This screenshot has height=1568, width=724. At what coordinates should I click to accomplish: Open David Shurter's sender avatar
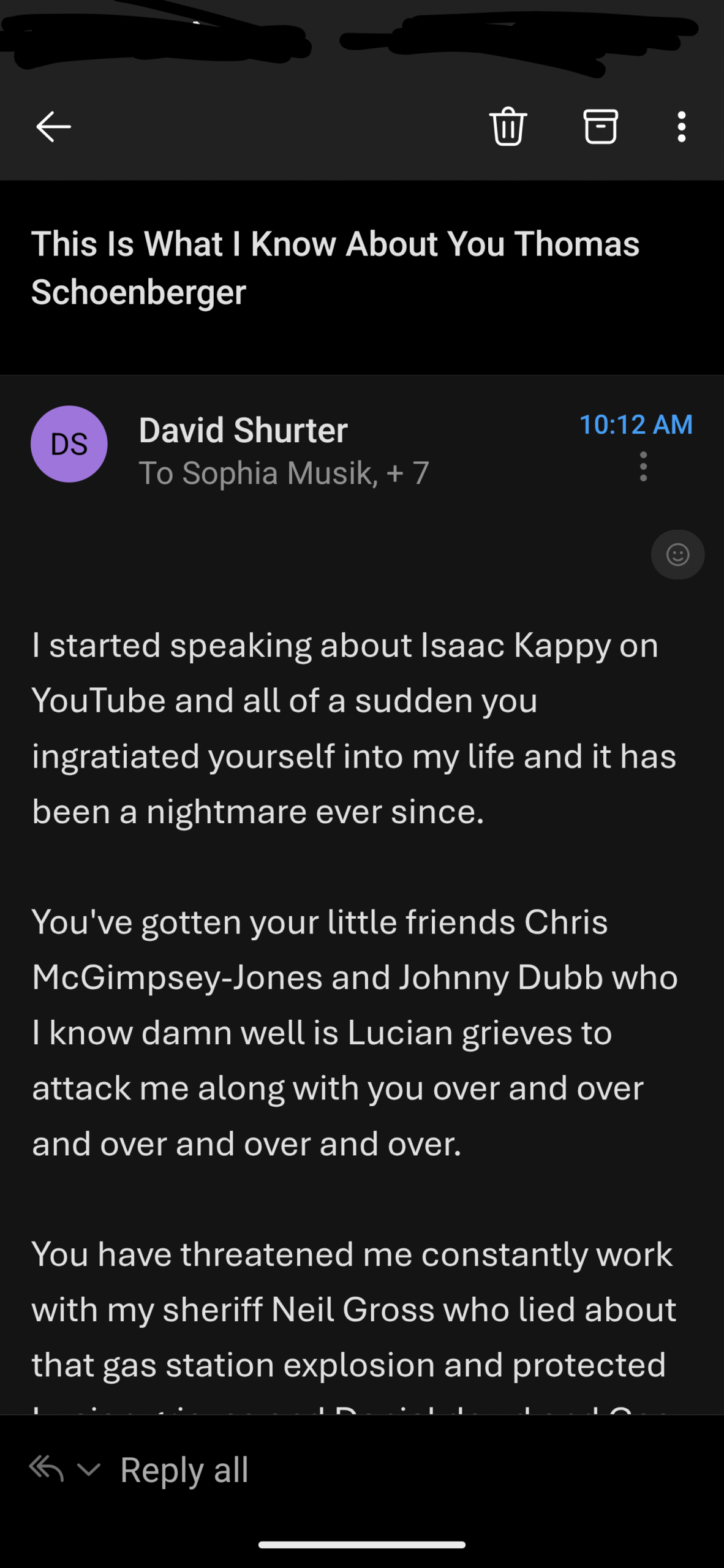(x=69, y=444)
